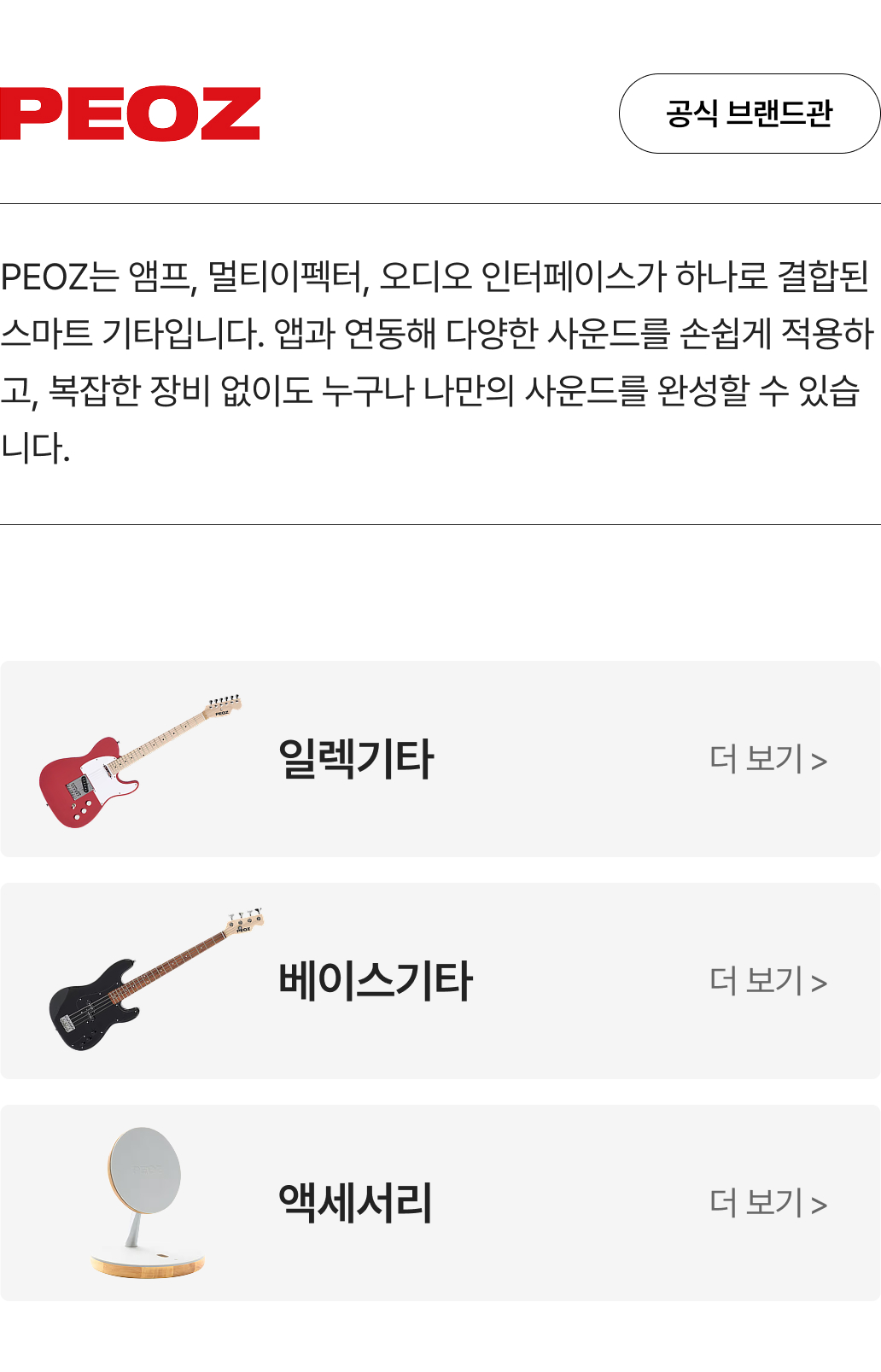Open the 공식 브랜드관 official brand store
The height and width of the screenshot is (1372, 881).
pyautogui.click(x=749, y=114)
